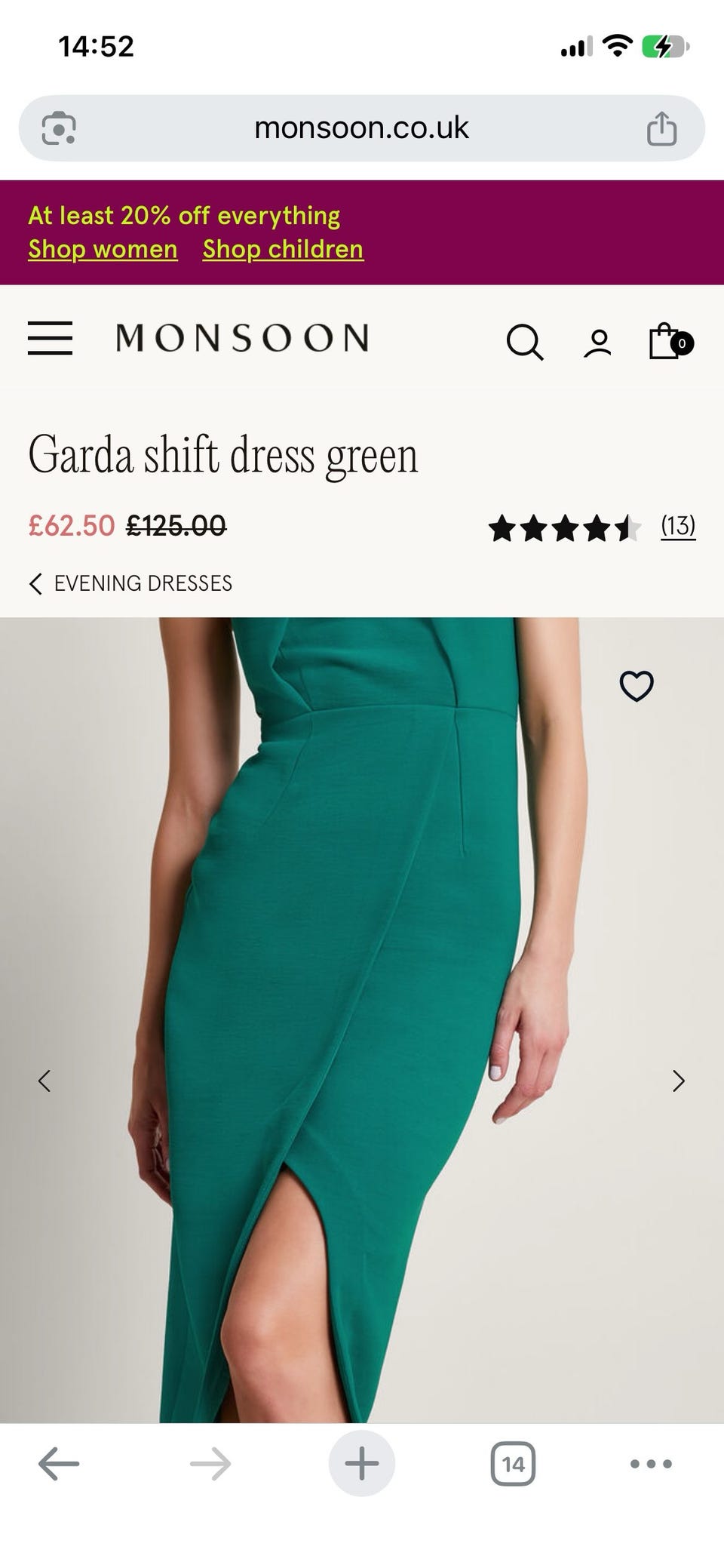The height and width of the screenshot is (1568, 724).
Task: Show the previous product photo
Action: tap(44, 1081)
